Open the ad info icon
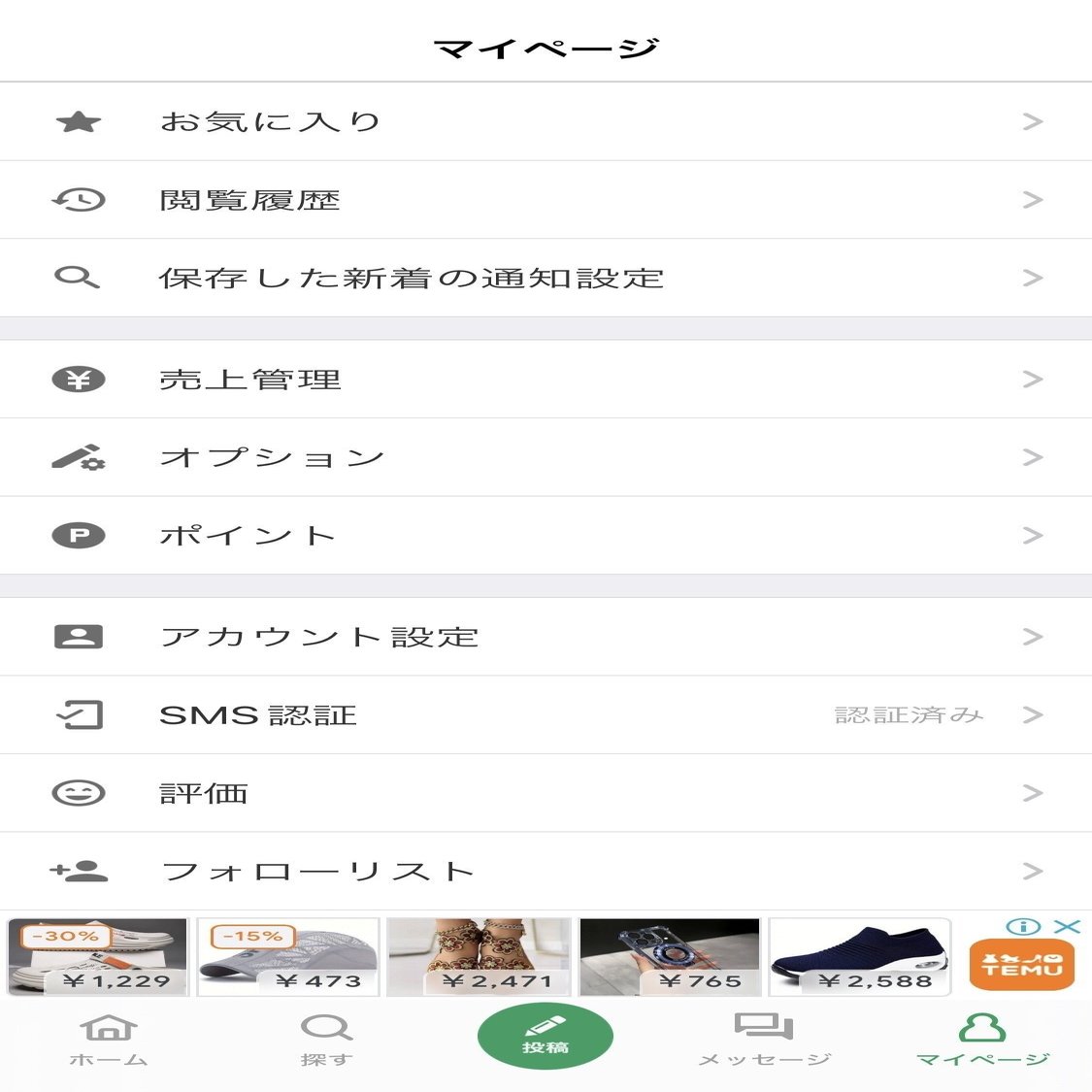The image size is (1092, 1092). (1023, 927)
